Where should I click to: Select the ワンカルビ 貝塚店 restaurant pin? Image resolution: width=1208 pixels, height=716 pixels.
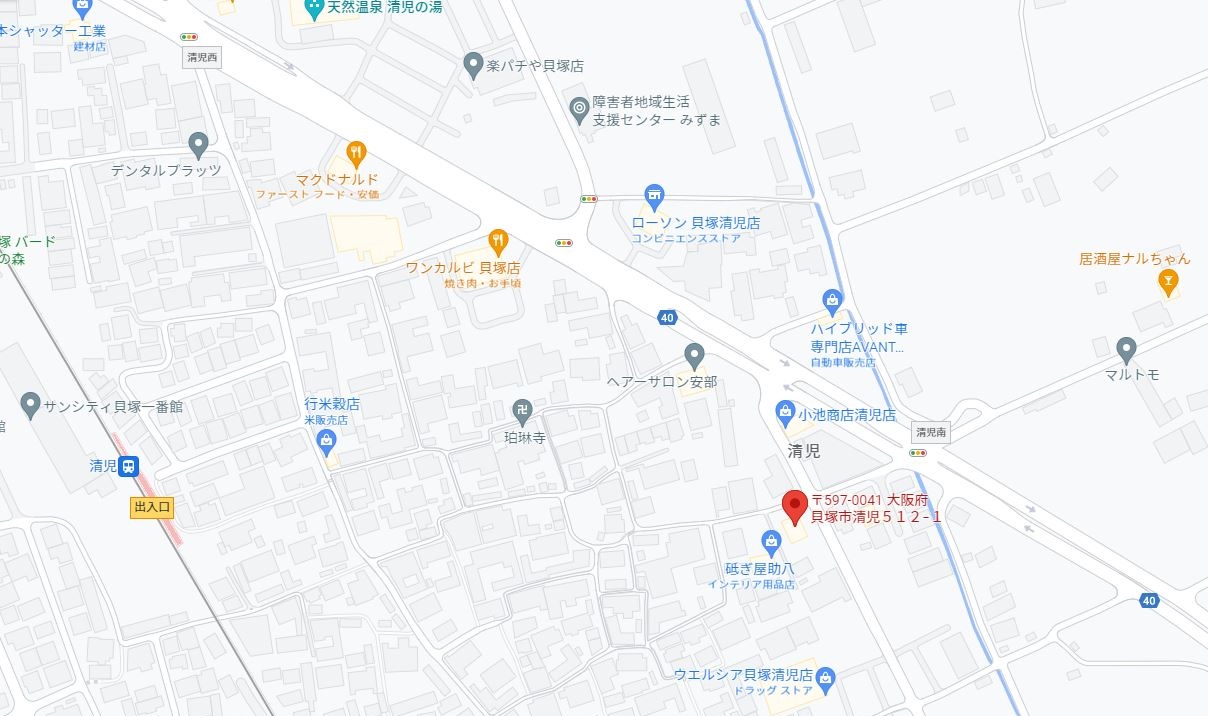[x=498, y=241]
